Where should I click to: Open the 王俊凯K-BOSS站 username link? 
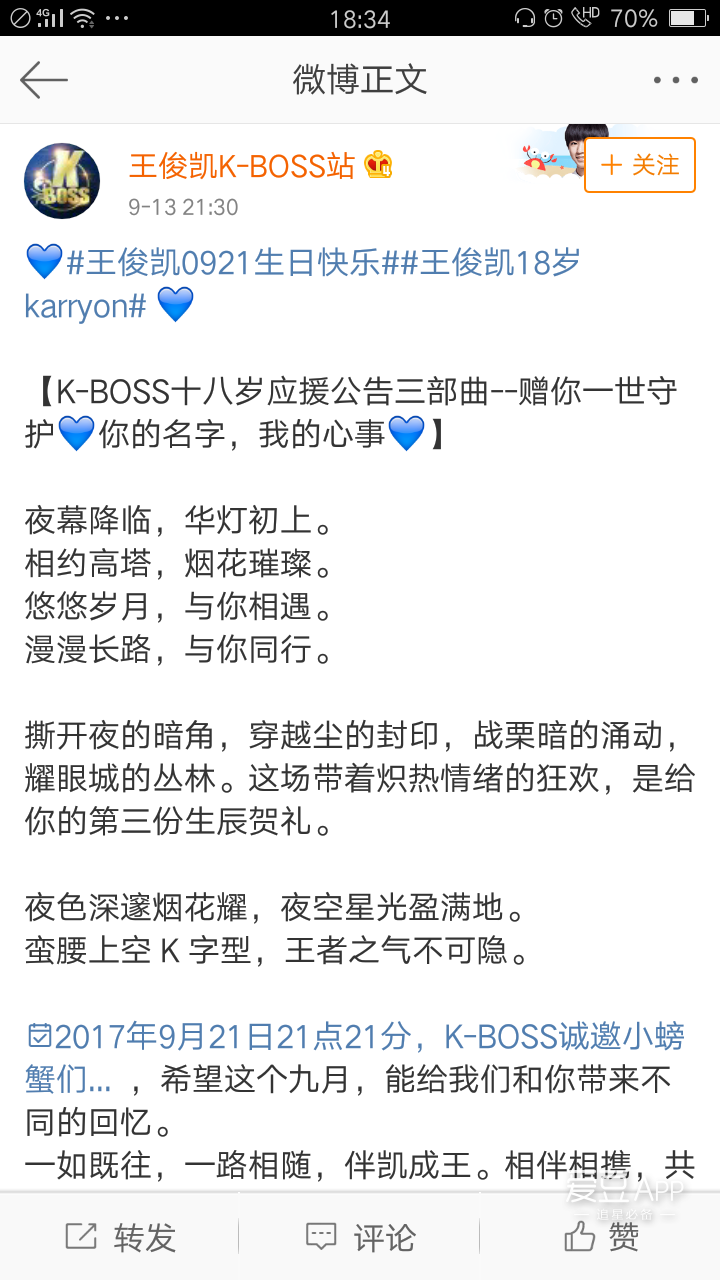pos(241,165)
